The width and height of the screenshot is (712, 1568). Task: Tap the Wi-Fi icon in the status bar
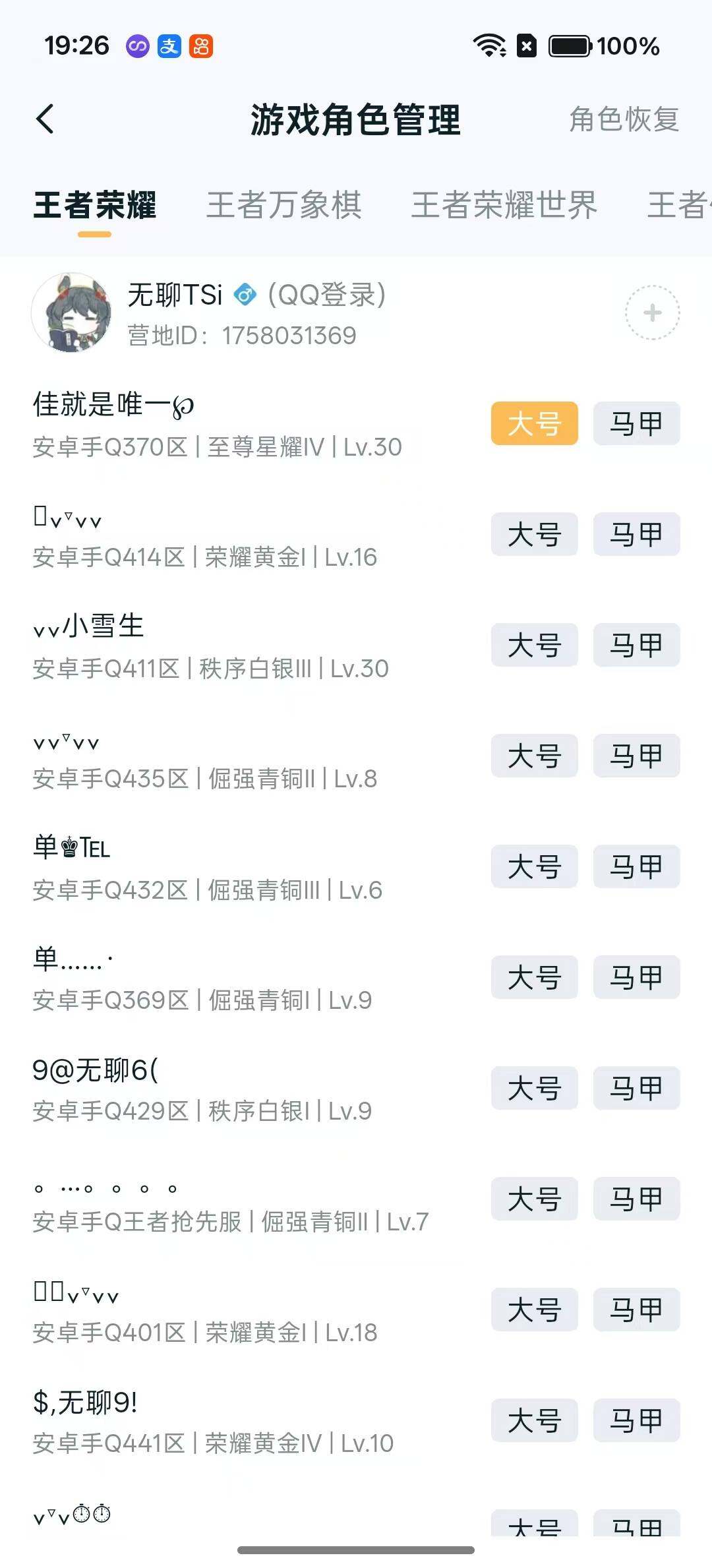(x=488, y=46)
